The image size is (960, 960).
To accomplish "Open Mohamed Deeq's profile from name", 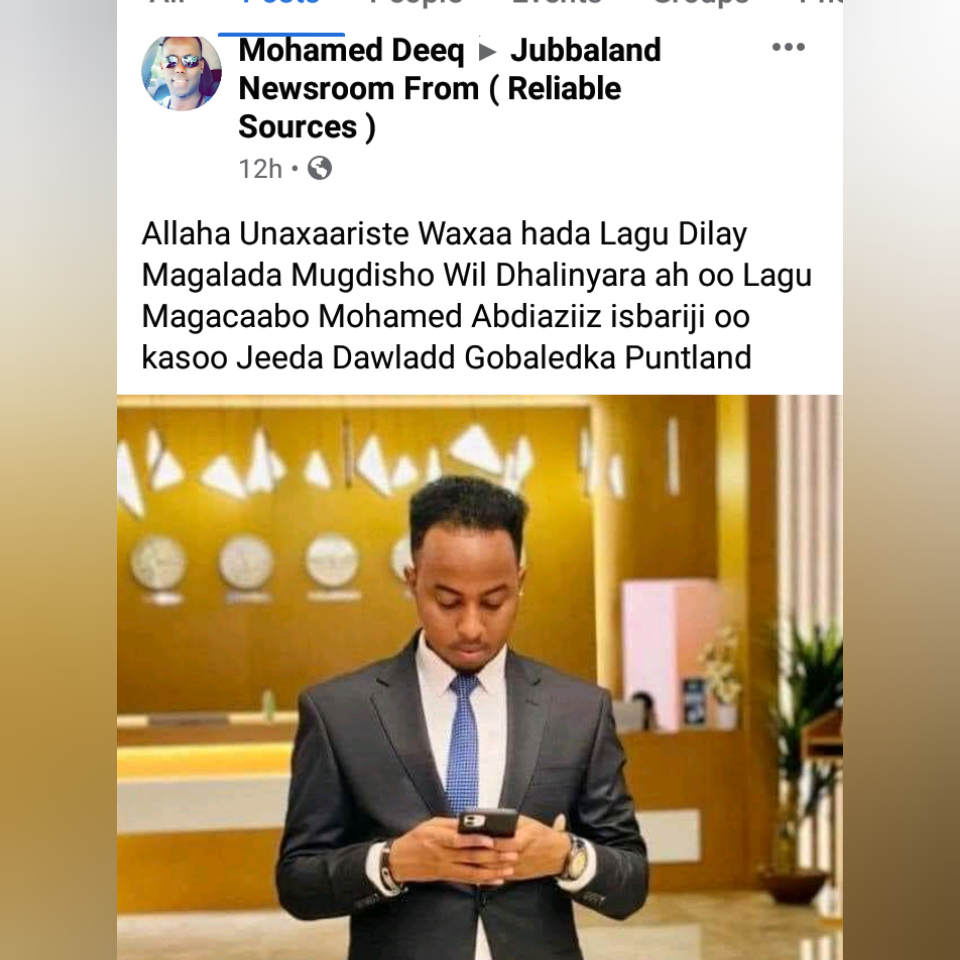I will 351,50.
